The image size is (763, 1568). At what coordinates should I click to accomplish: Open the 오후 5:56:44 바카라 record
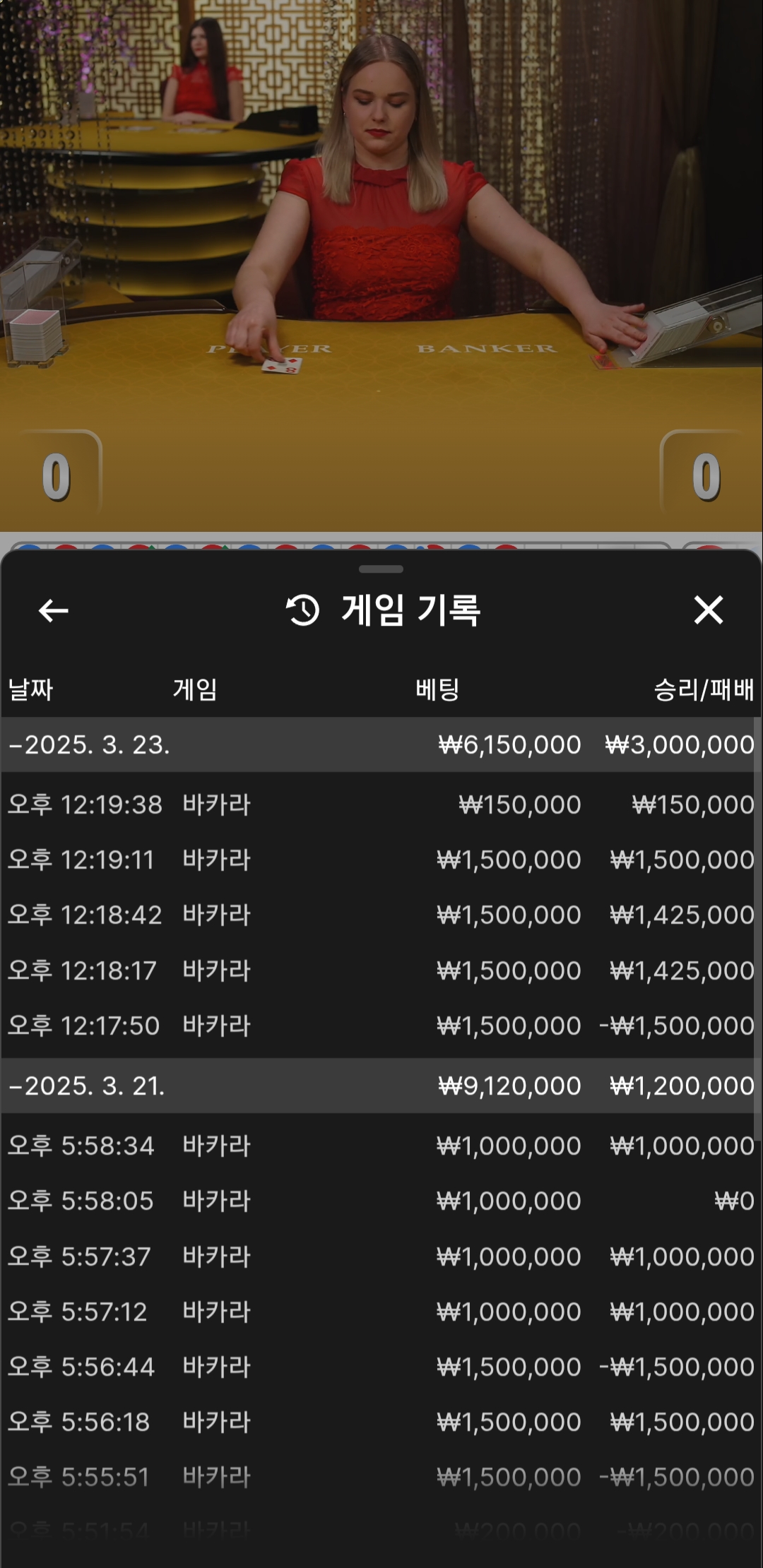click(x=381, y=1367)
